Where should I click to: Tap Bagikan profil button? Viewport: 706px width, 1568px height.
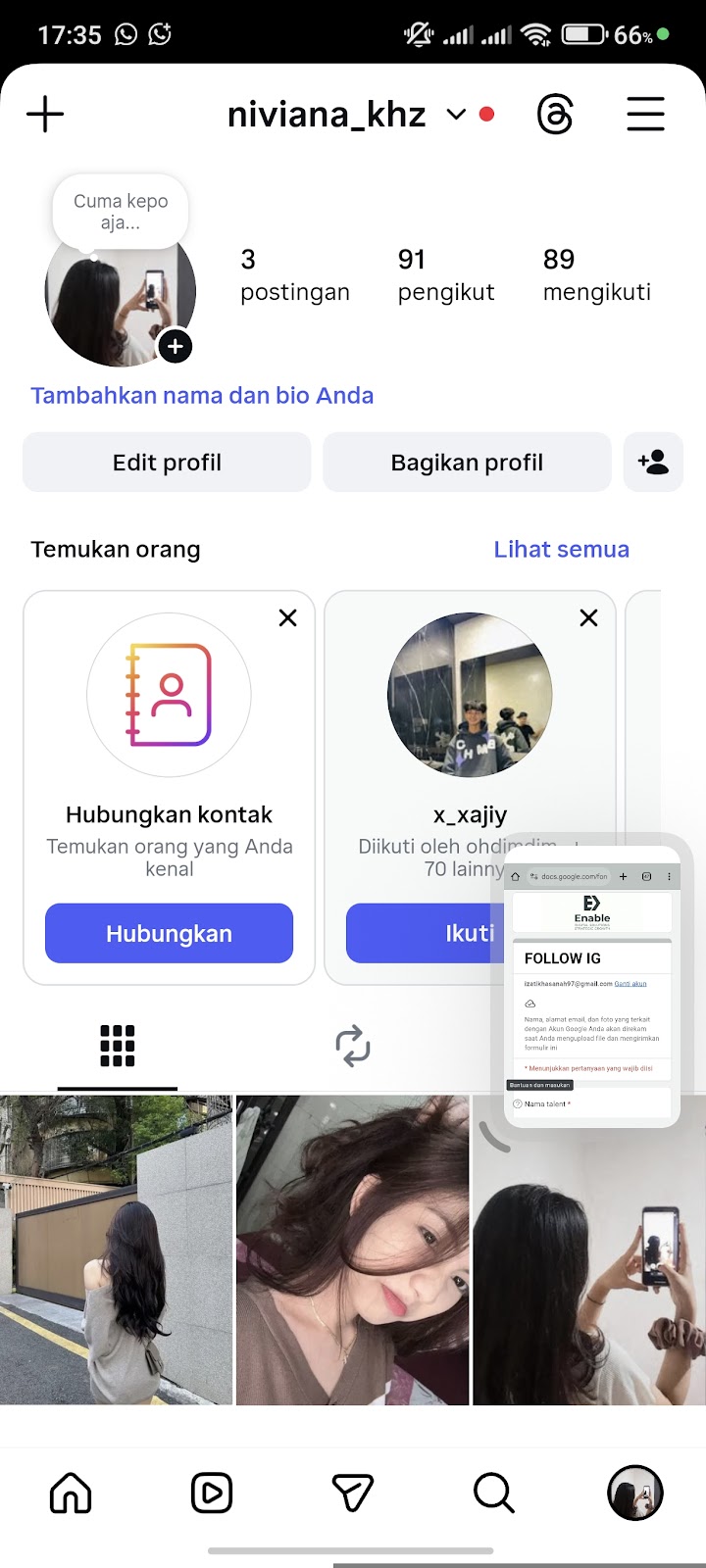pos(467,463)
